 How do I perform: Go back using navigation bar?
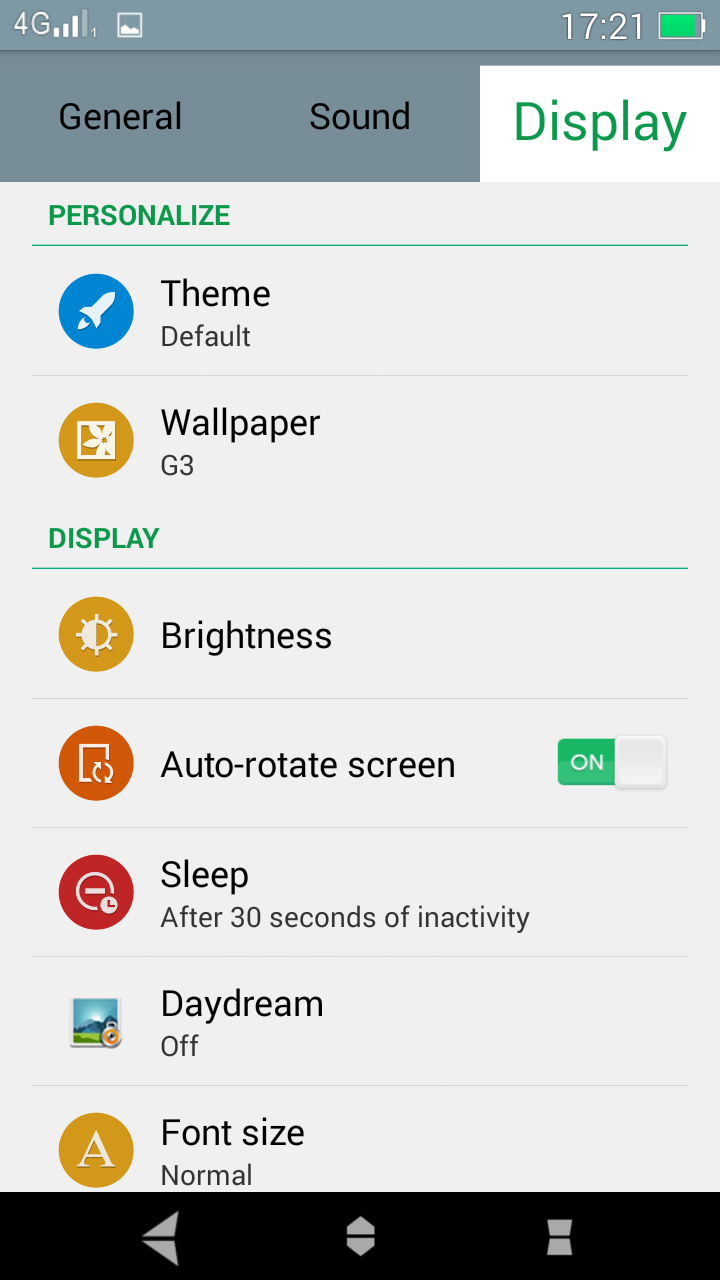(x=161, y=1237)
